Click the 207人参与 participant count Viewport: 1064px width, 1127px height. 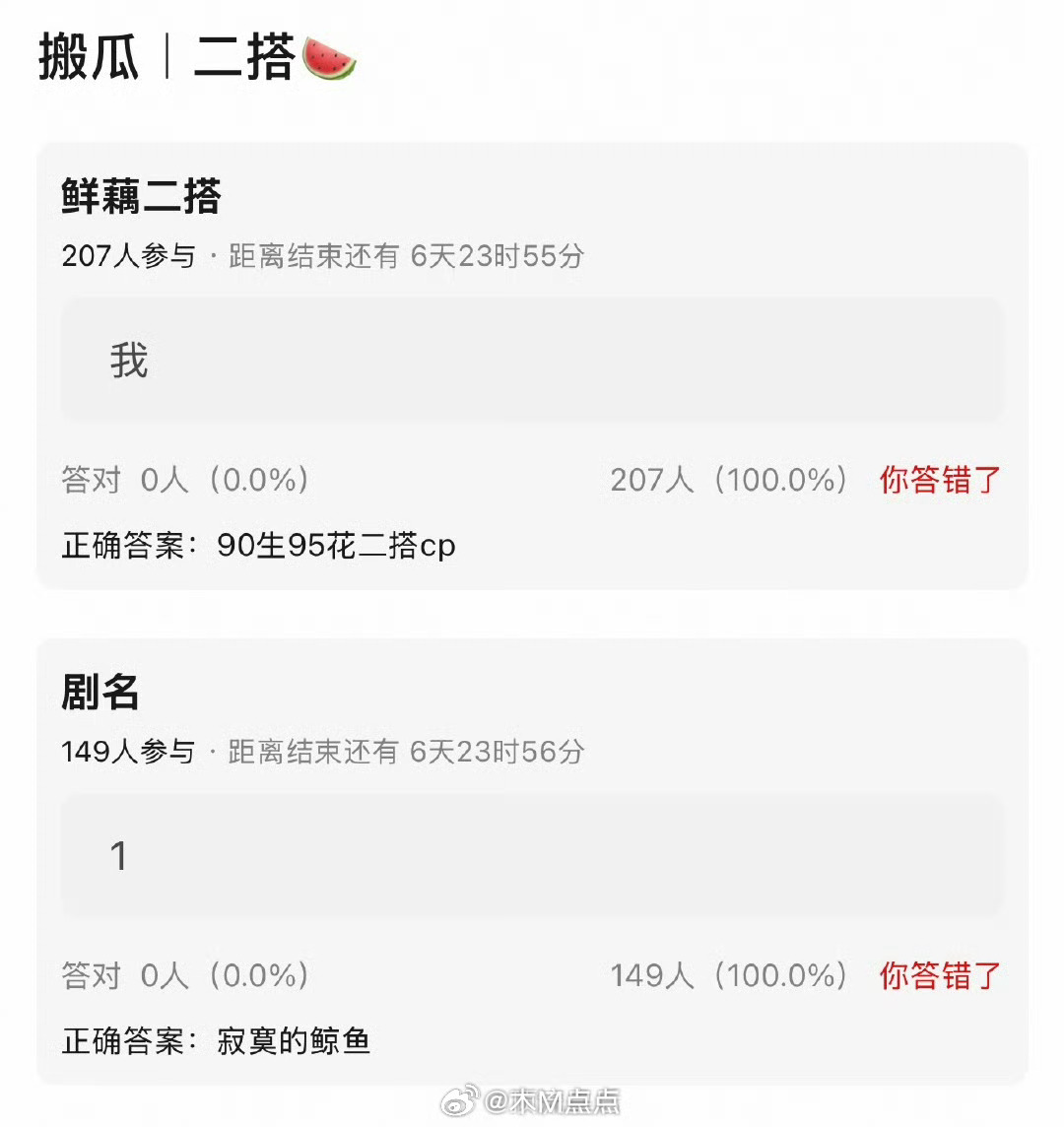(x=129, y=256)
